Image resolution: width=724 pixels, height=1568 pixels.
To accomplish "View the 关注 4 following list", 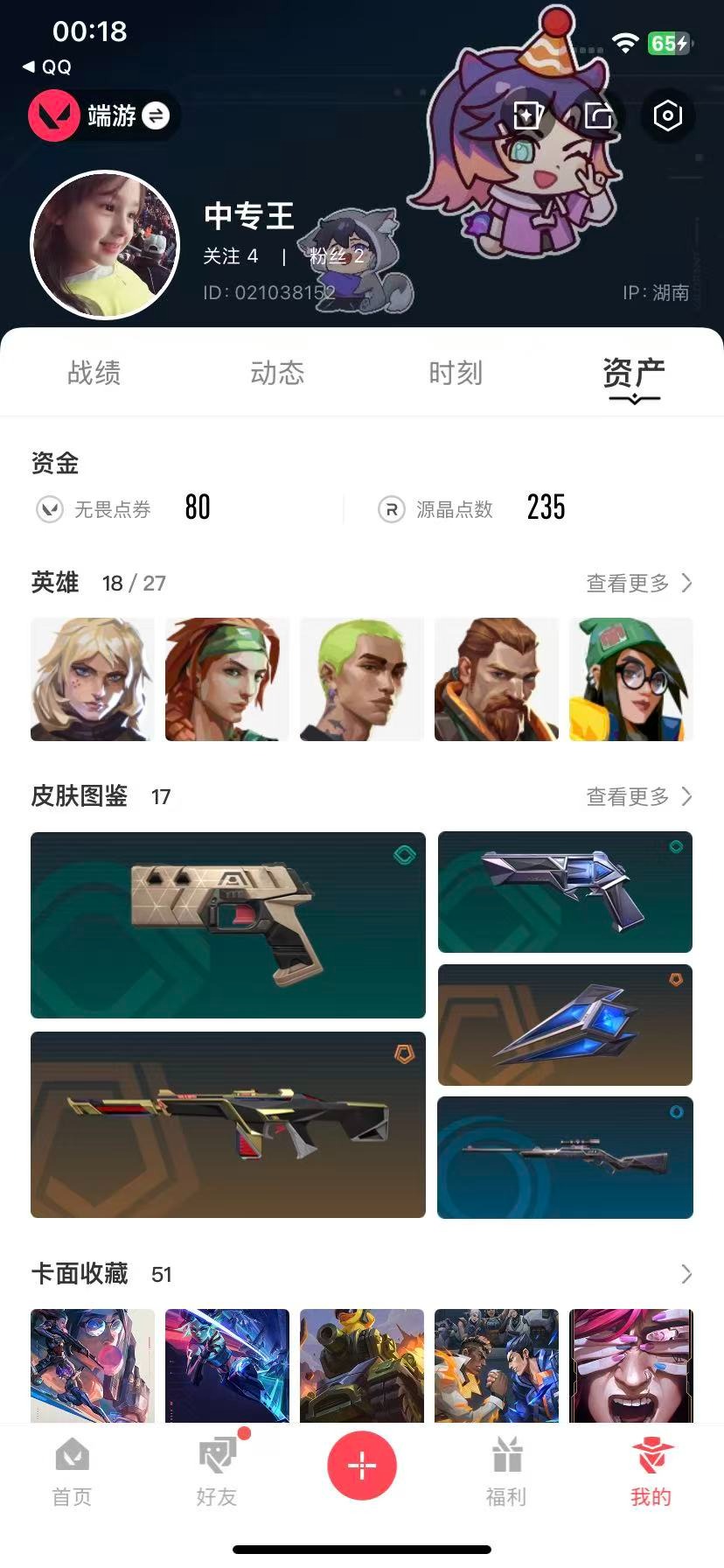I will tap(231, 256).
